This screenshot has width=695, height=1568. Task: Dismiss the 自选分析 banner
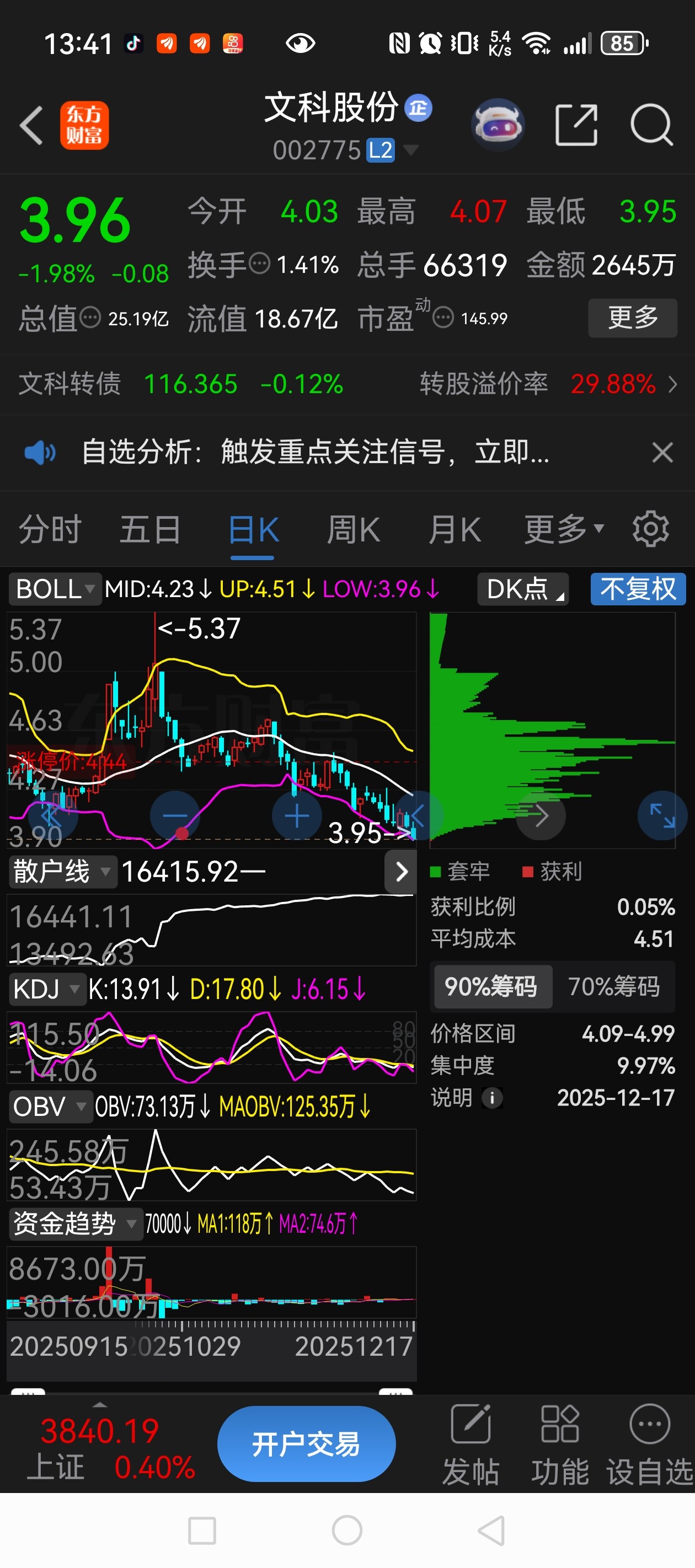662,453
